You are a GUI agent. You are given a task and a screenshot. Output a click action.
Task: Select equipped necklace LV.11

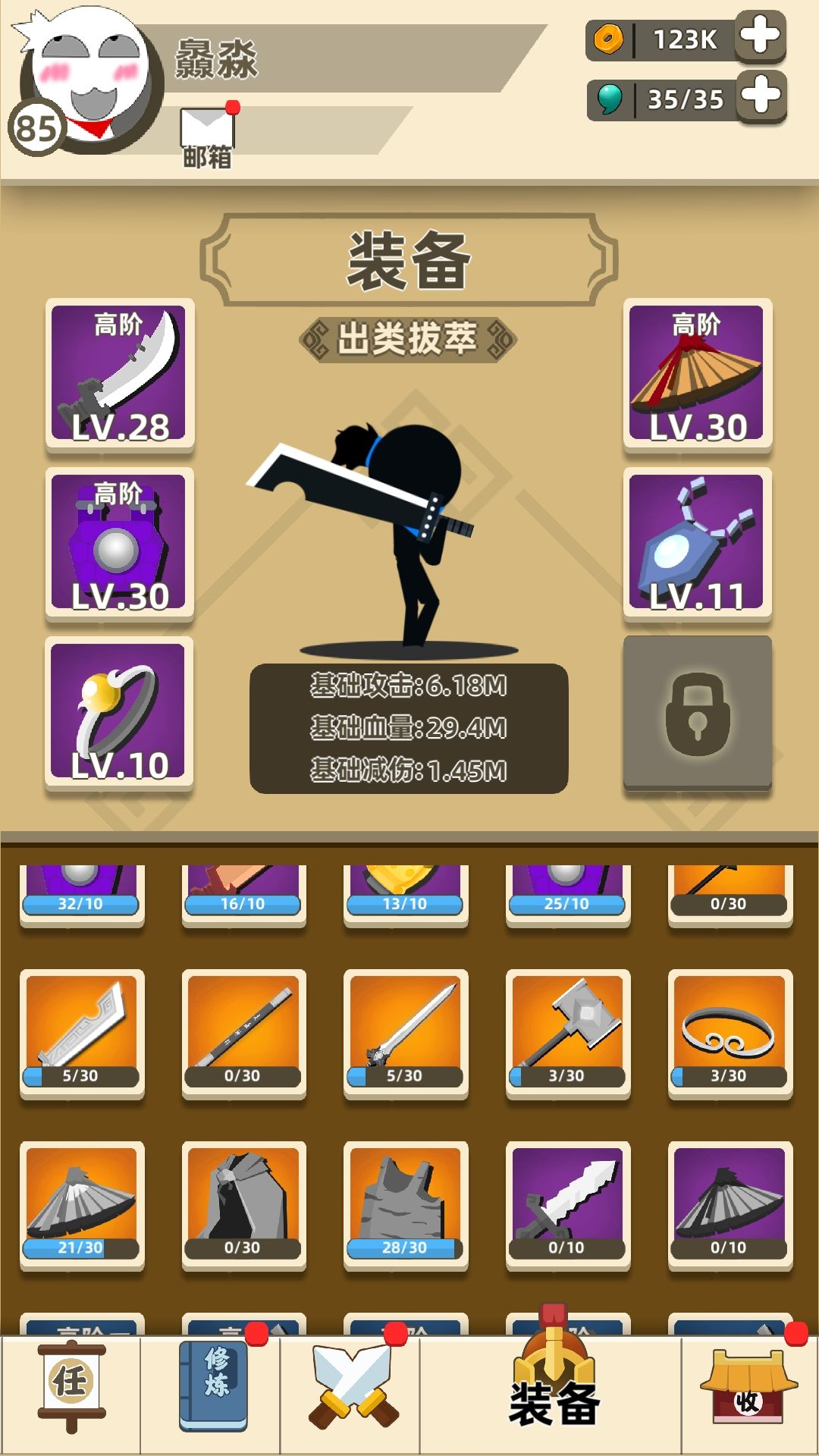point(698,544)
